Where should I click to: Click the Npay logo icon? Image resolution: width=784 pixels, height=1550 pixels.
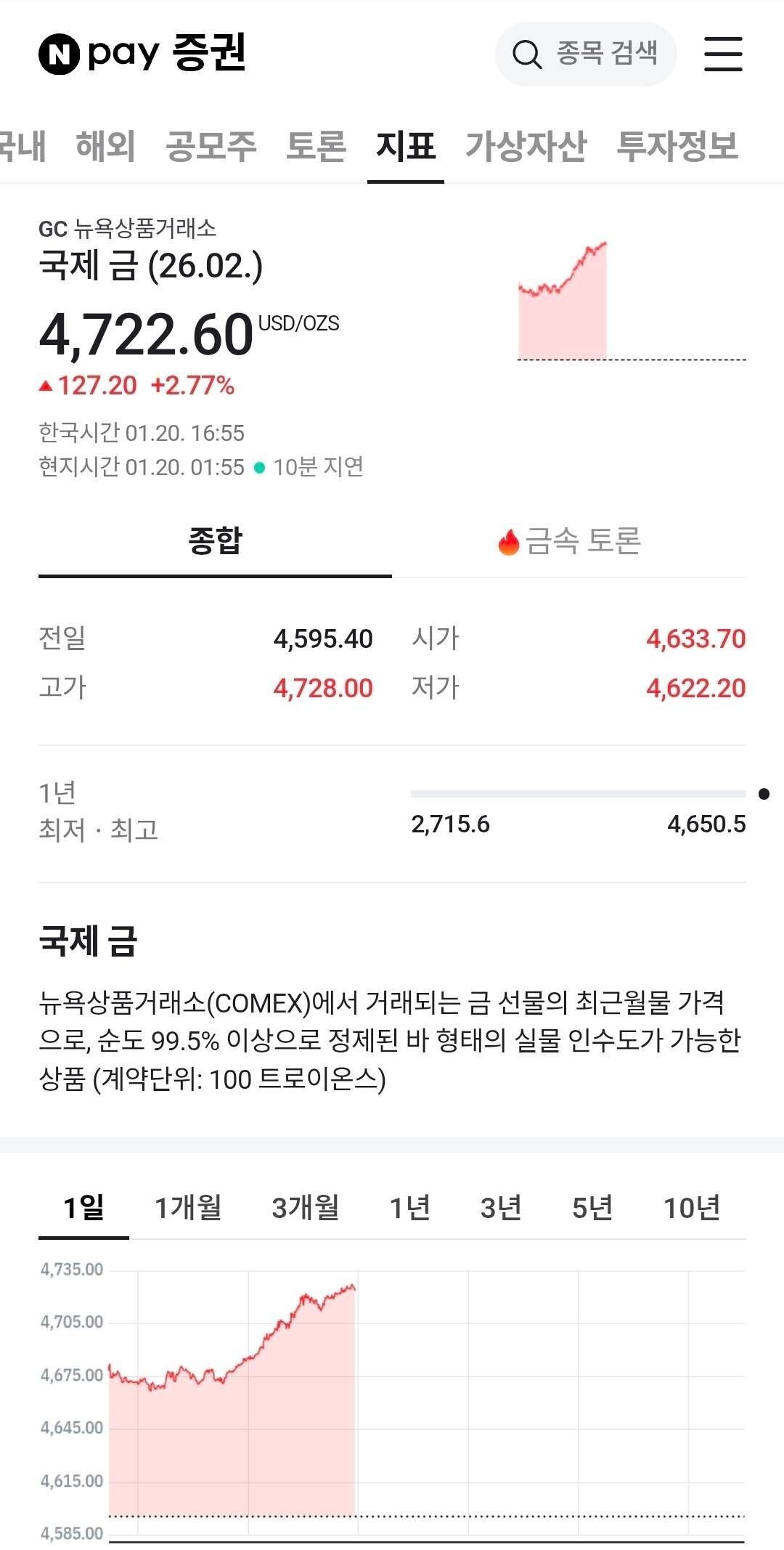(58, 54)
